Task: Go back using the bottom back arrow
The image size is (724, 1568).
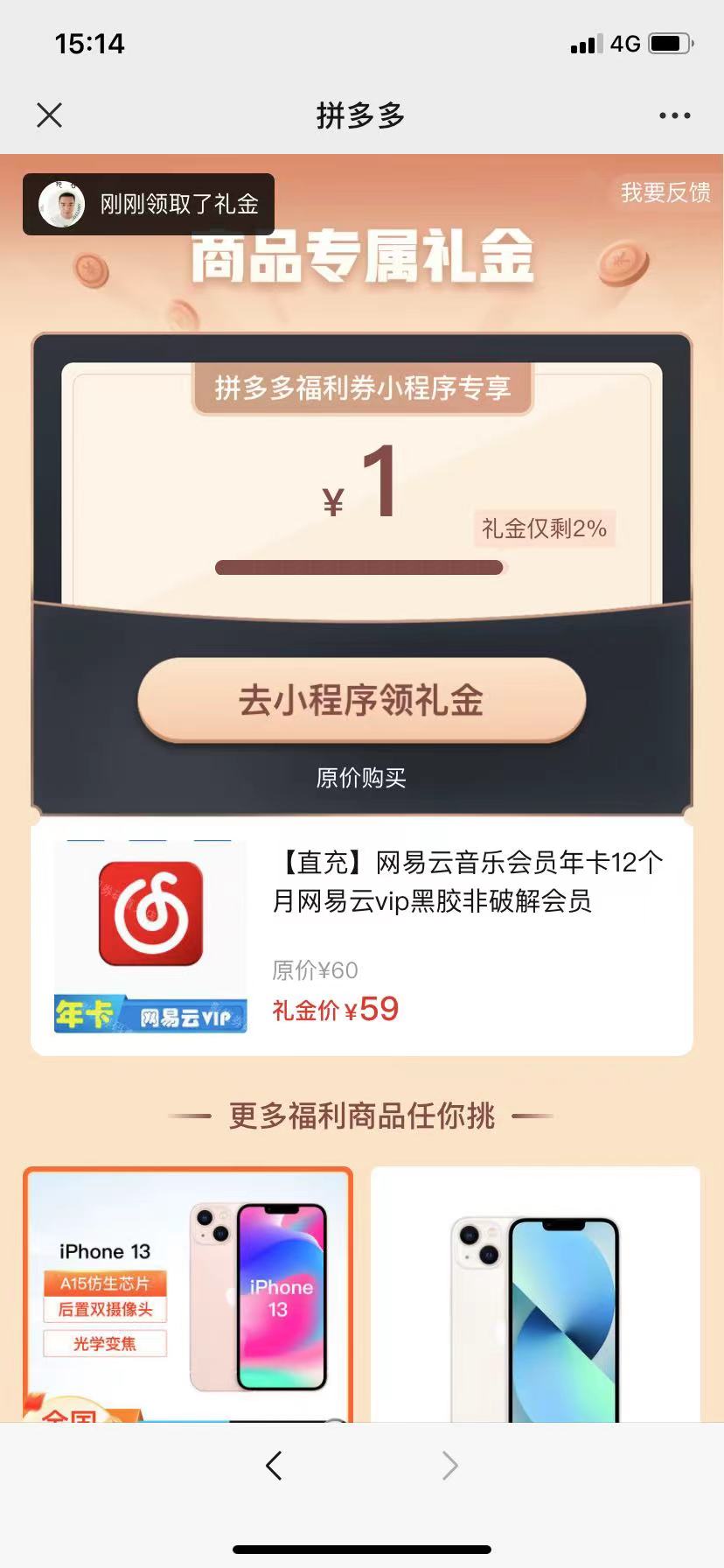Action: [275, 1466]
